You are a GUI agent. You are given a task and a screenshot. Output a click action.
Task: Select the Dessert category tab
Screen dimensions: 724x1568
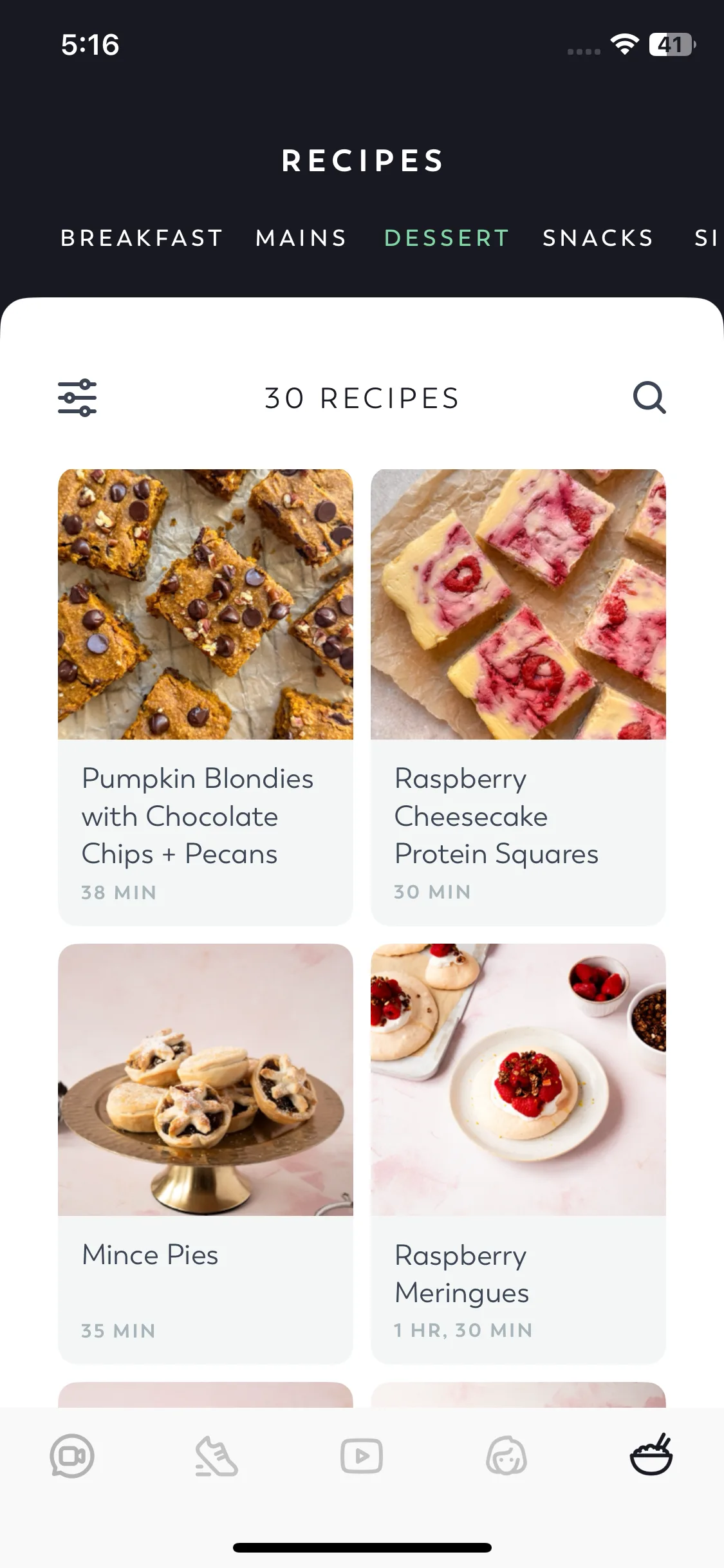(x=447, y=238)
